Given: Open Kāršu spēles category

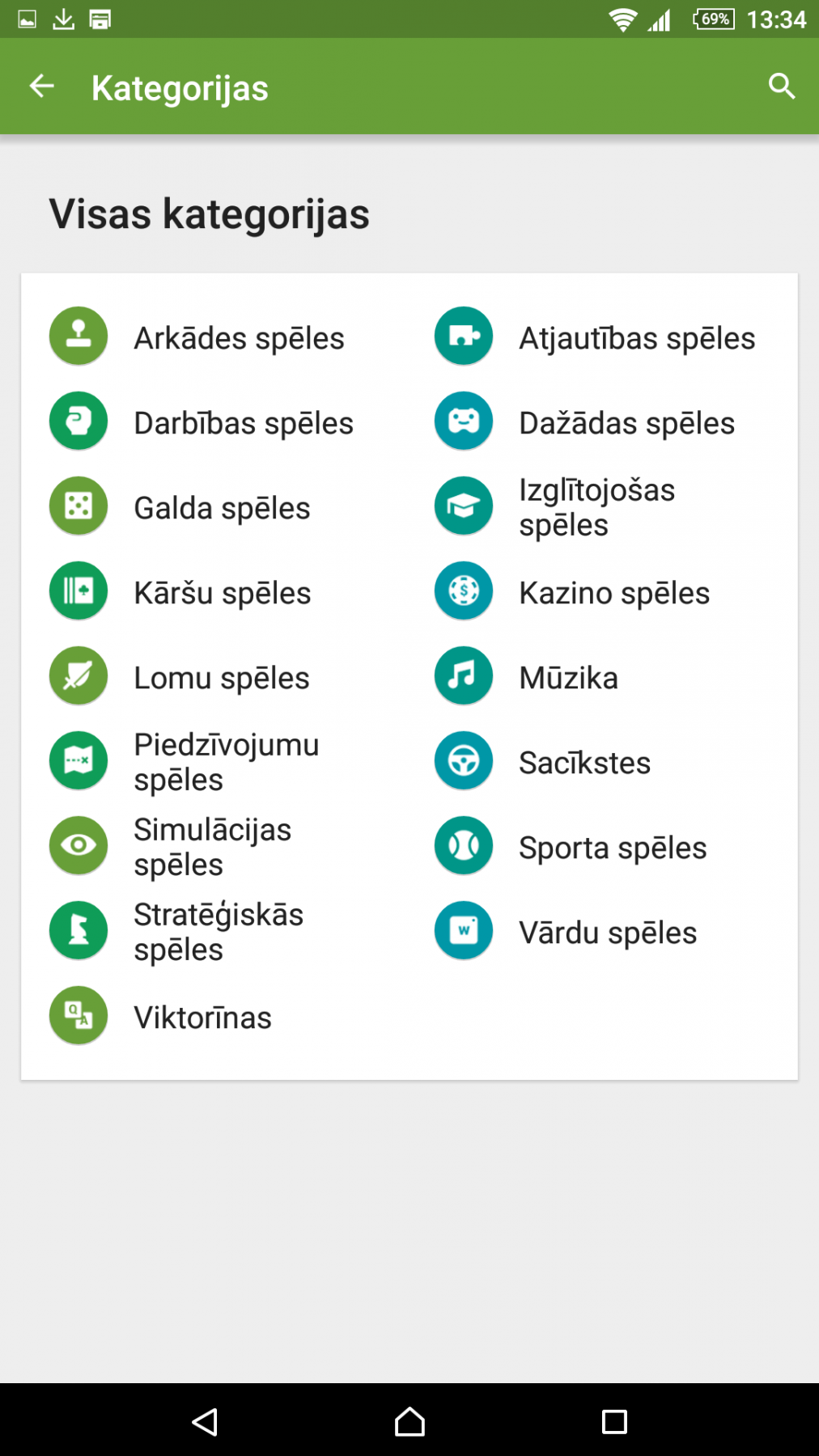Looking at the screenshot, I should click(x=222, y=593).
